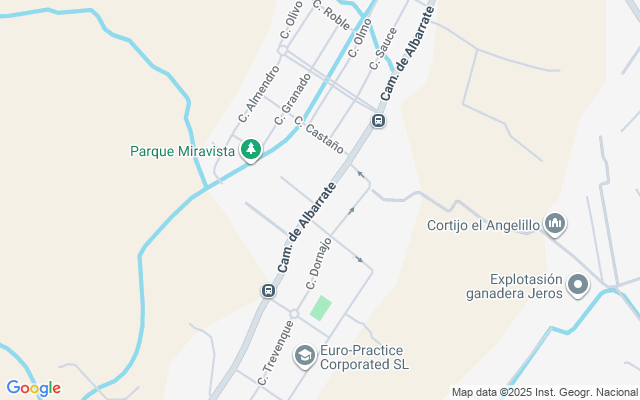Open the Euro-Practice Corporated SL pin
The width and height of the screenshot is (640, 400).
303,355
